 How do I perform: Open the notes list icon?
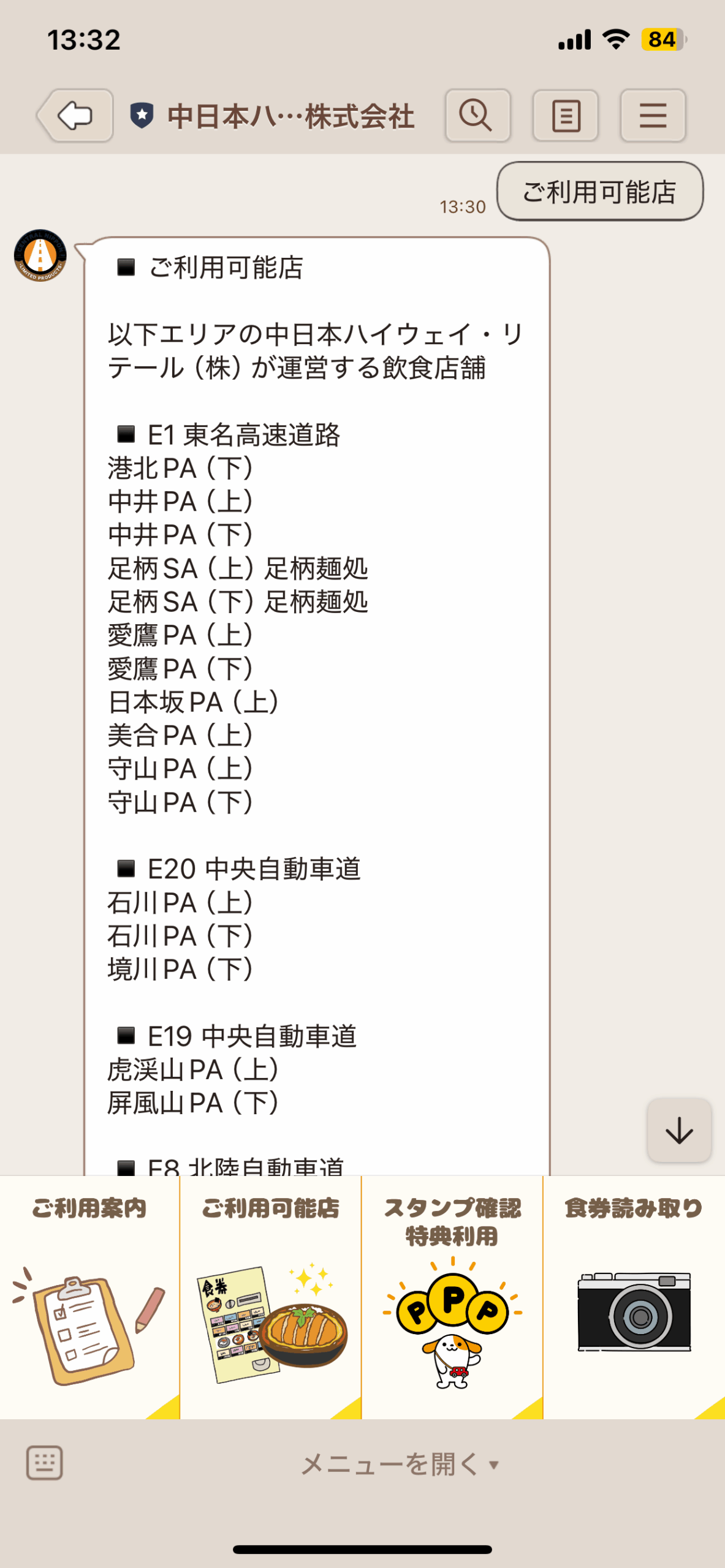pos(565,116)
